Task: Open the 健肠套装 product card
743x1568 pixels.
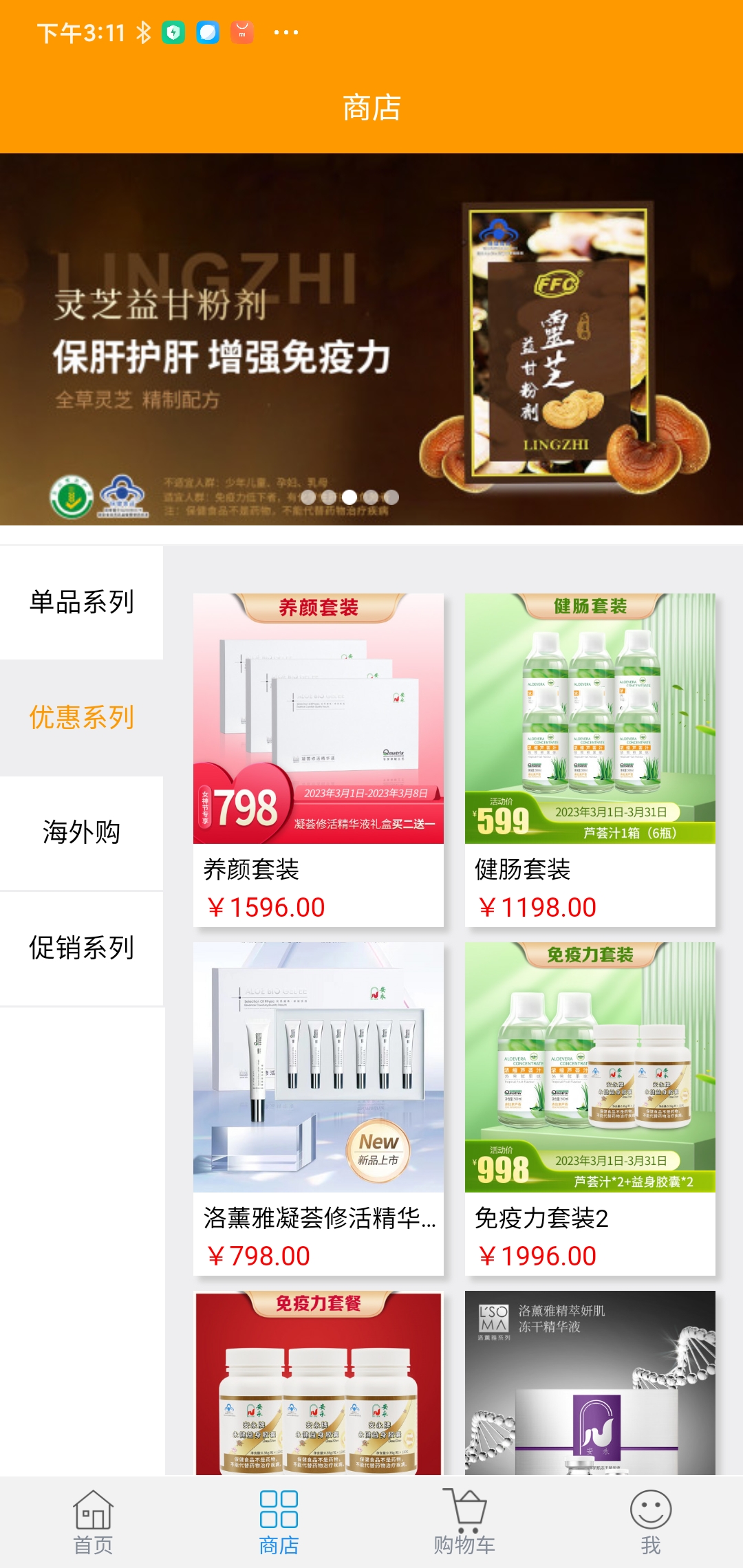Action: point(590,759)
